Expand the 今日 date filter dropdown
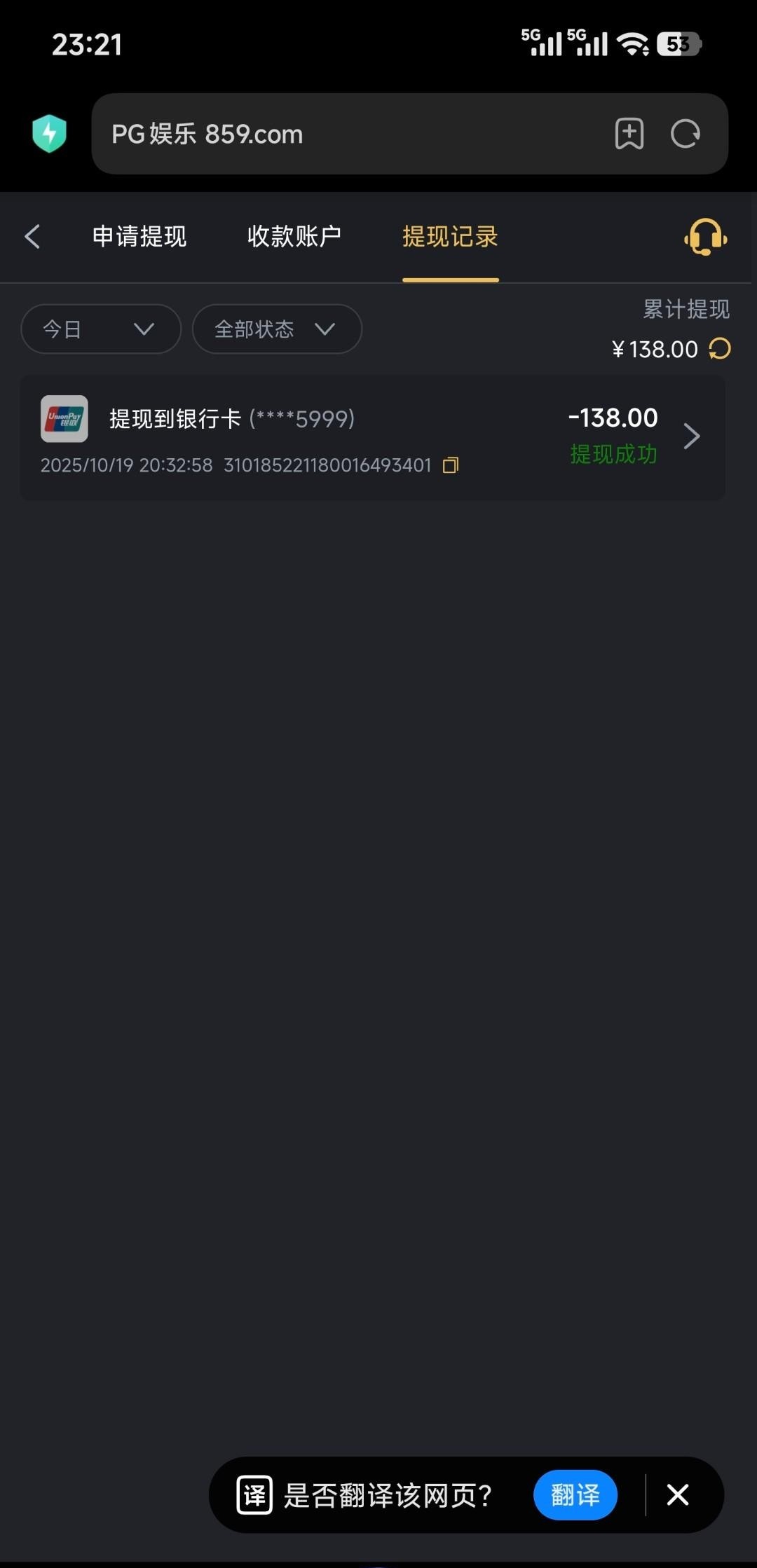Screen dimensions: 757x1568 101,329
